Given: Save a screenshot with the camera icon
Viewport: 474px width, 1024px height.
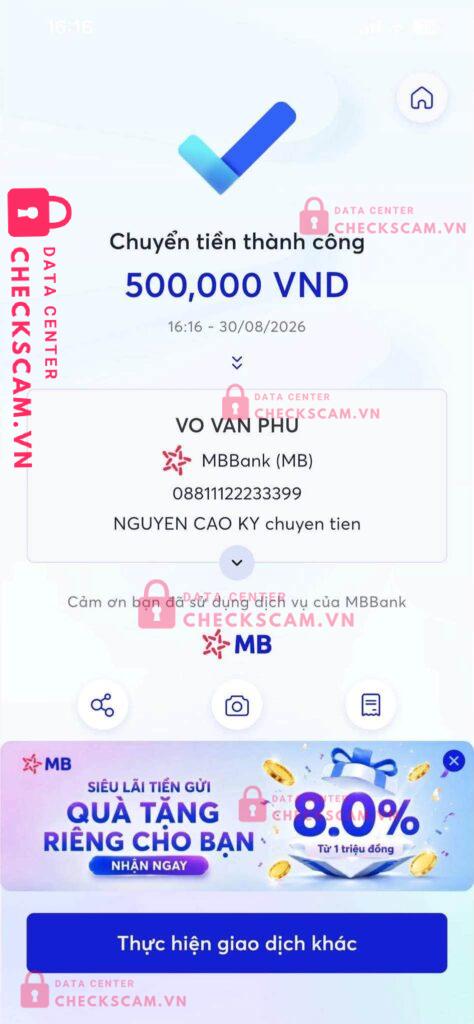Looking at the screenshot, I should (x=236, y=705).
